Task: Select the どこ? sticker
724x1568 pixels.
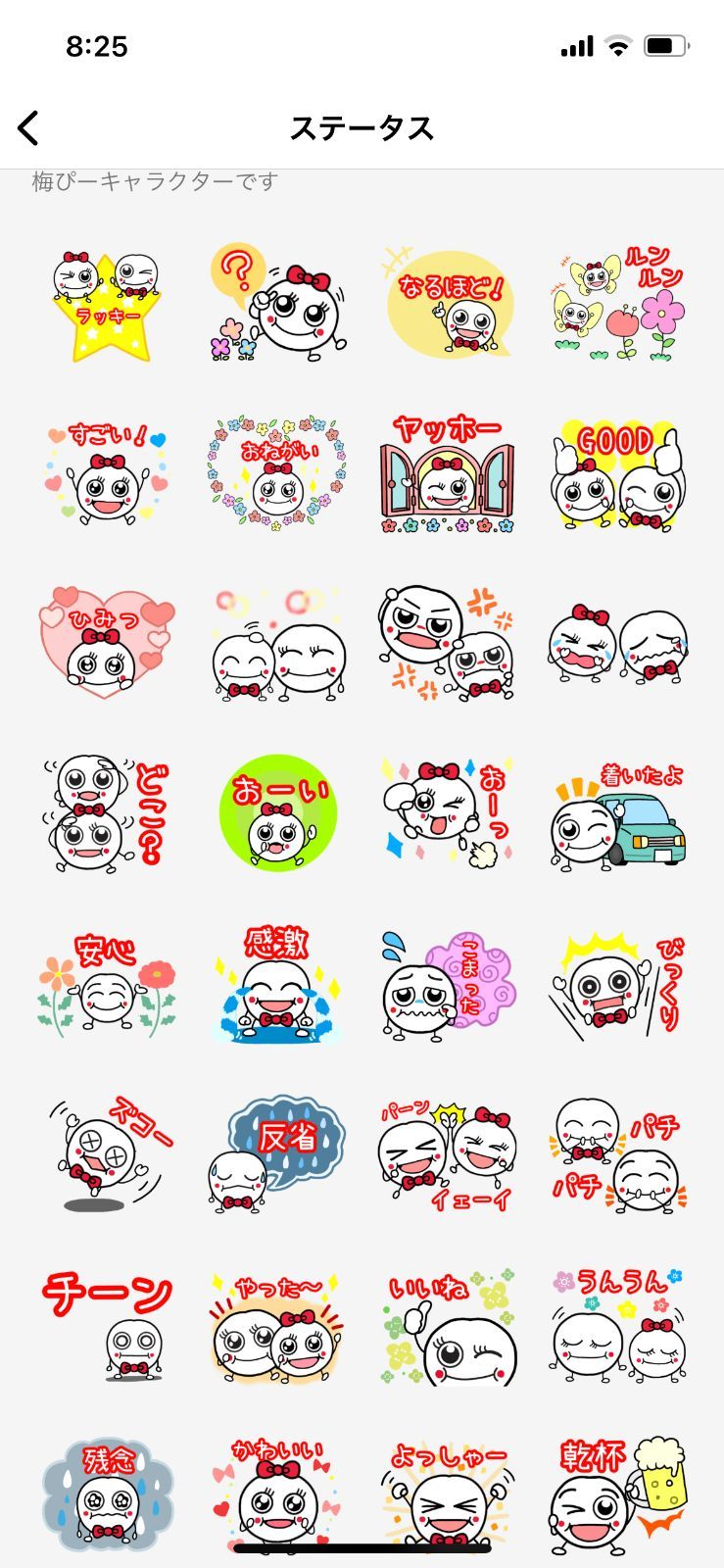Action: 107,813
